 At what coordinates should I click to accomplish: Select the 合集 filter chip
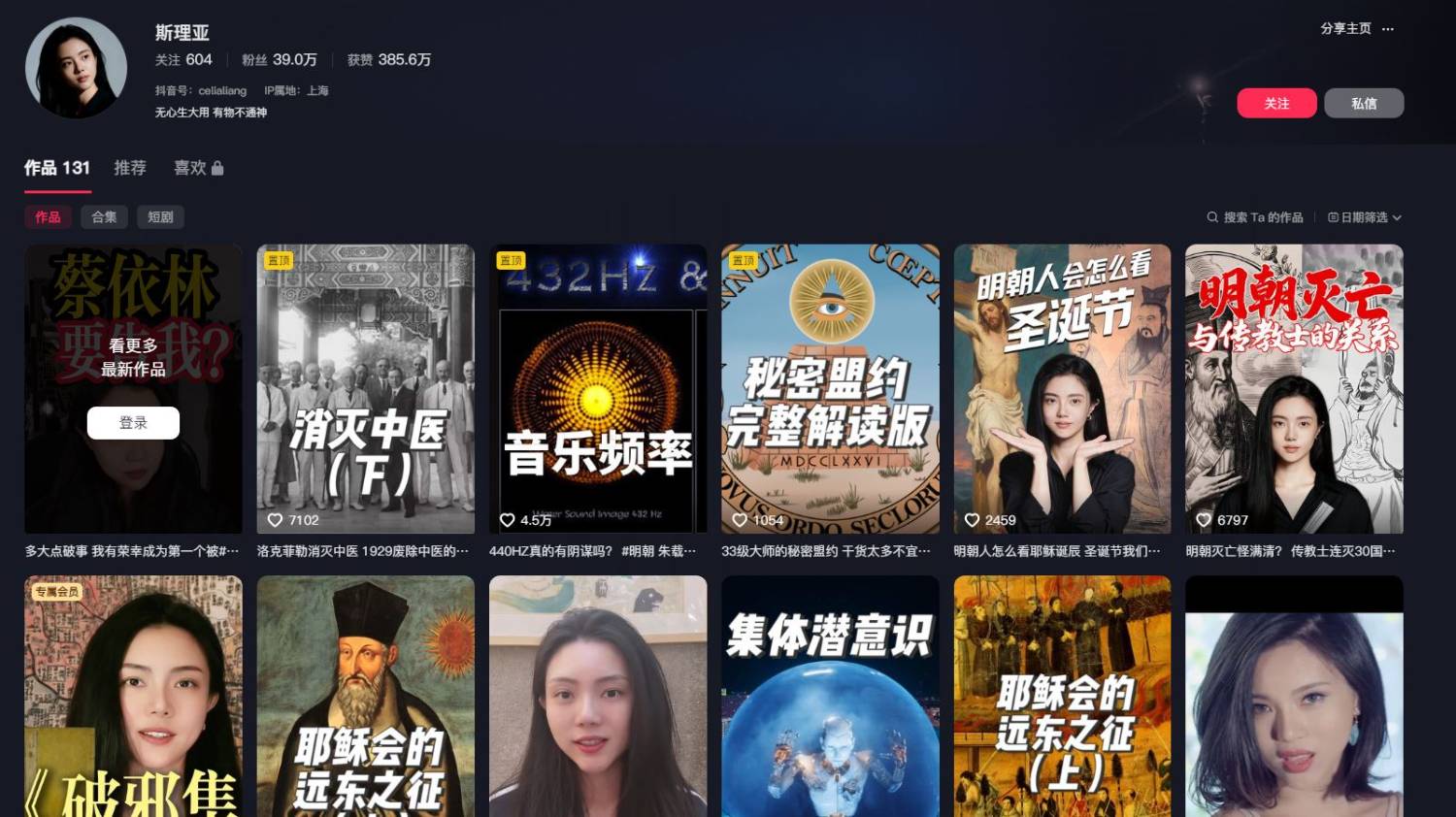(x=104, y=217)
